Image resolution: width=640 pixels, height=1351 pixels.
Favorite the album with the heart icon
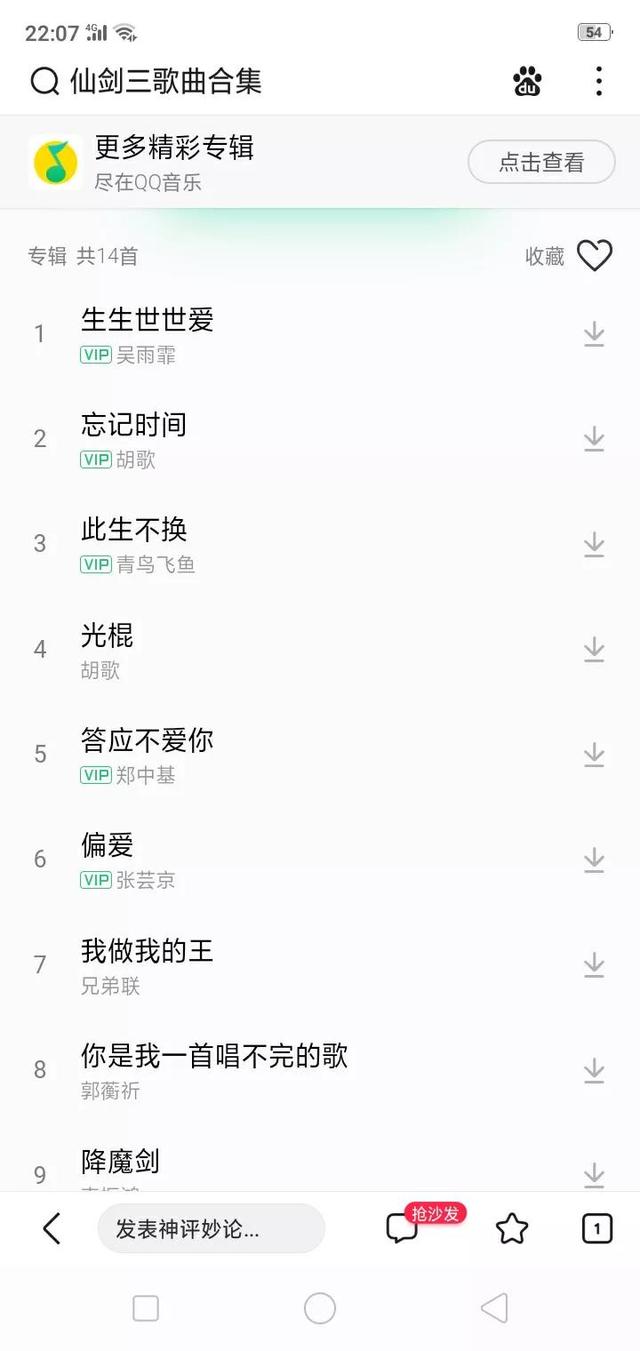point(594,256)
